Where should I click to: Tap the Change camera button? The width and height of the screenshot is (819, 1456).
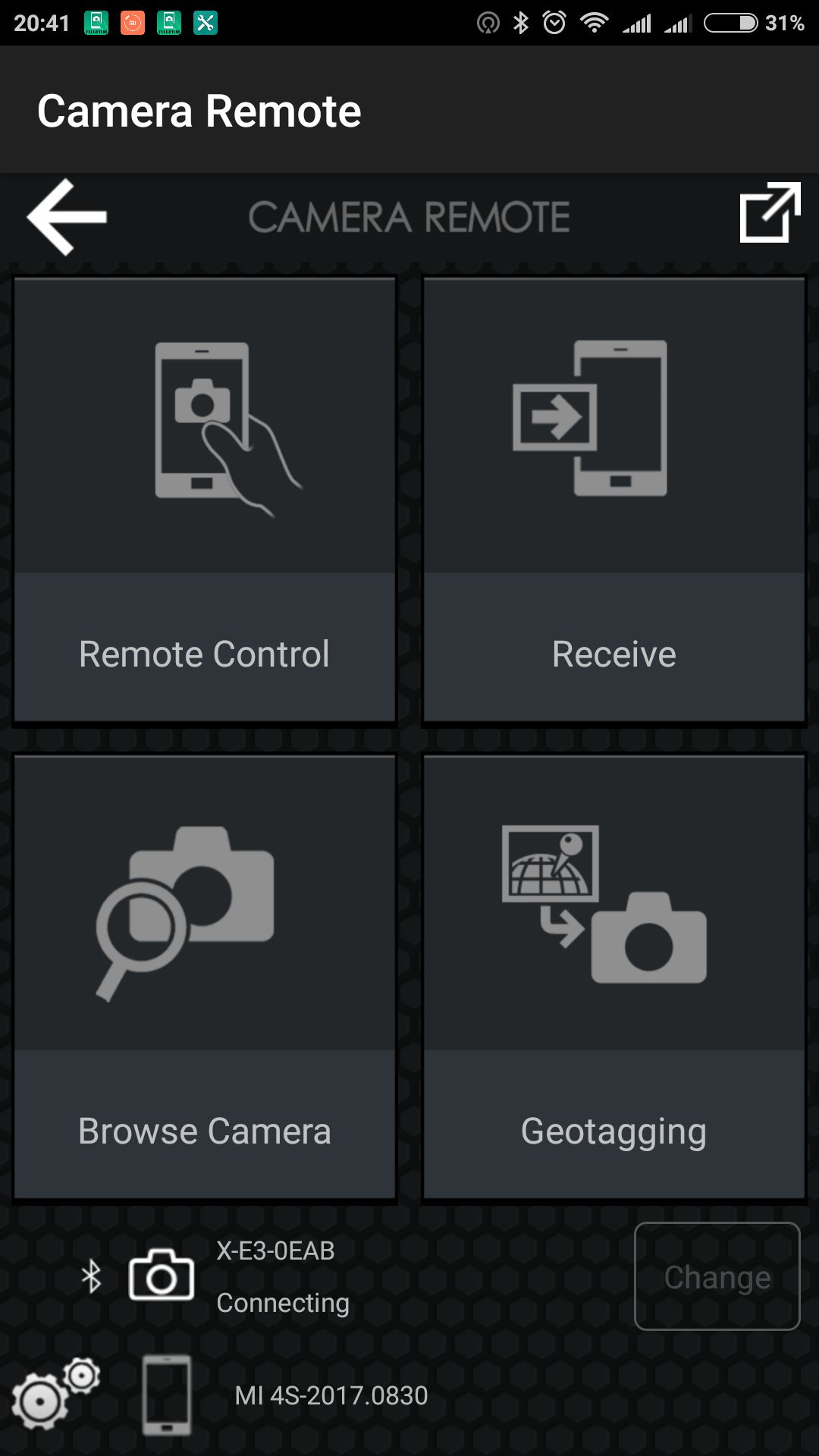(717, 1276)
